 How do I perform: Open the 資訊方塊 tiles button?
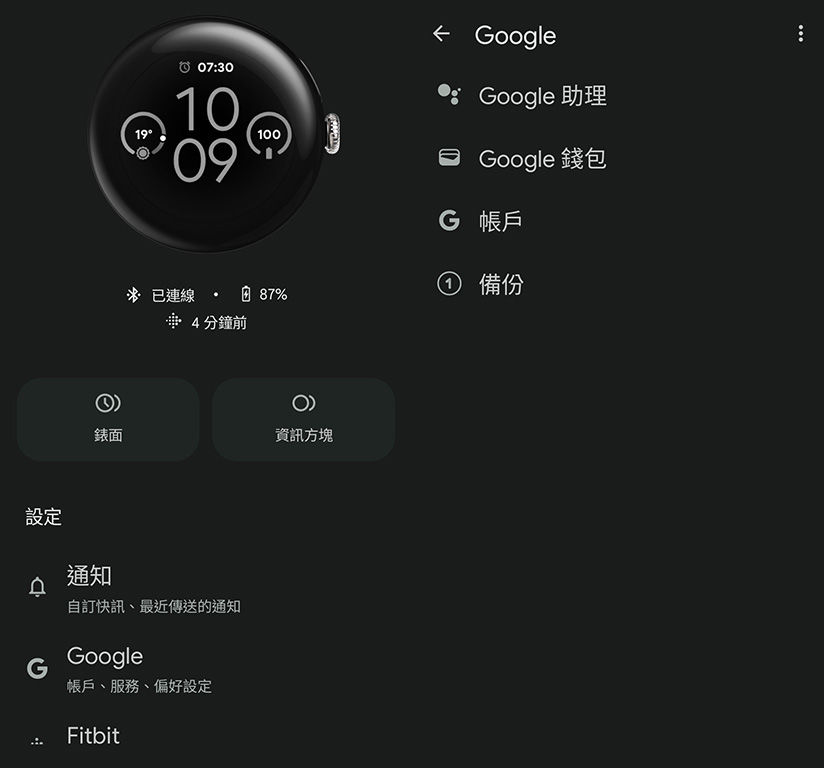pyautogui.click(x=303, y=419)
